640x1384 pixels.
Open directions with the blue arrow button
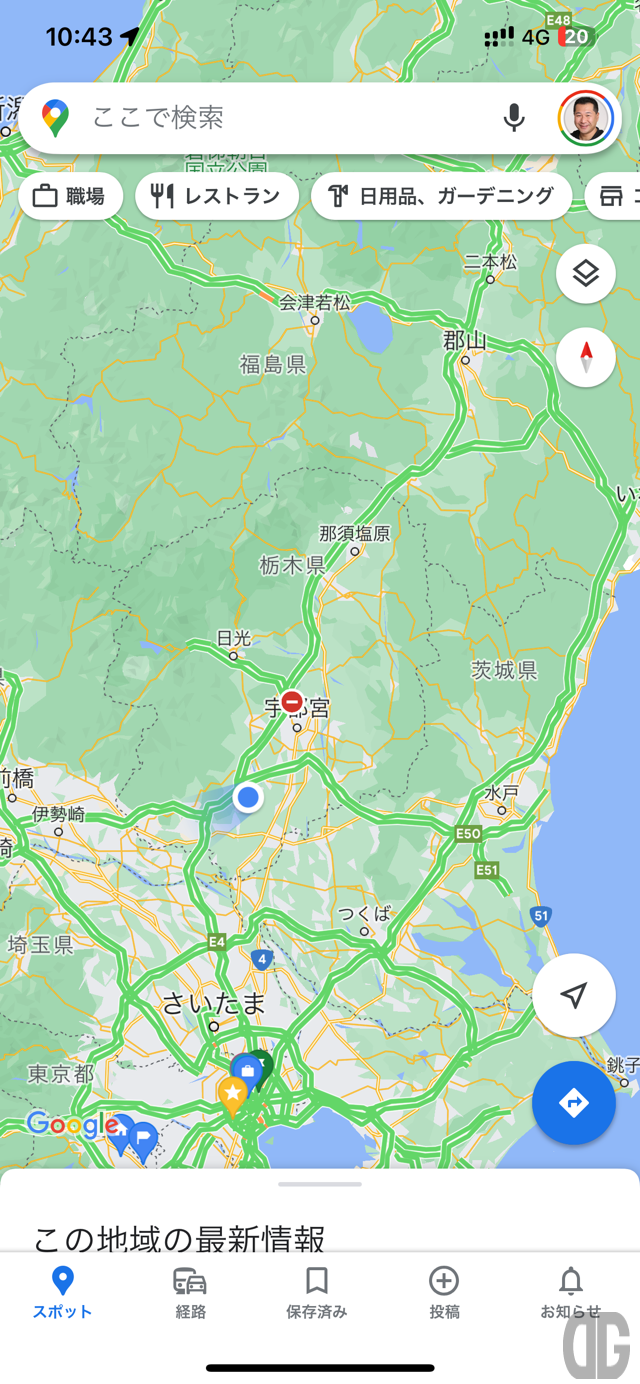coord(573,1103)
